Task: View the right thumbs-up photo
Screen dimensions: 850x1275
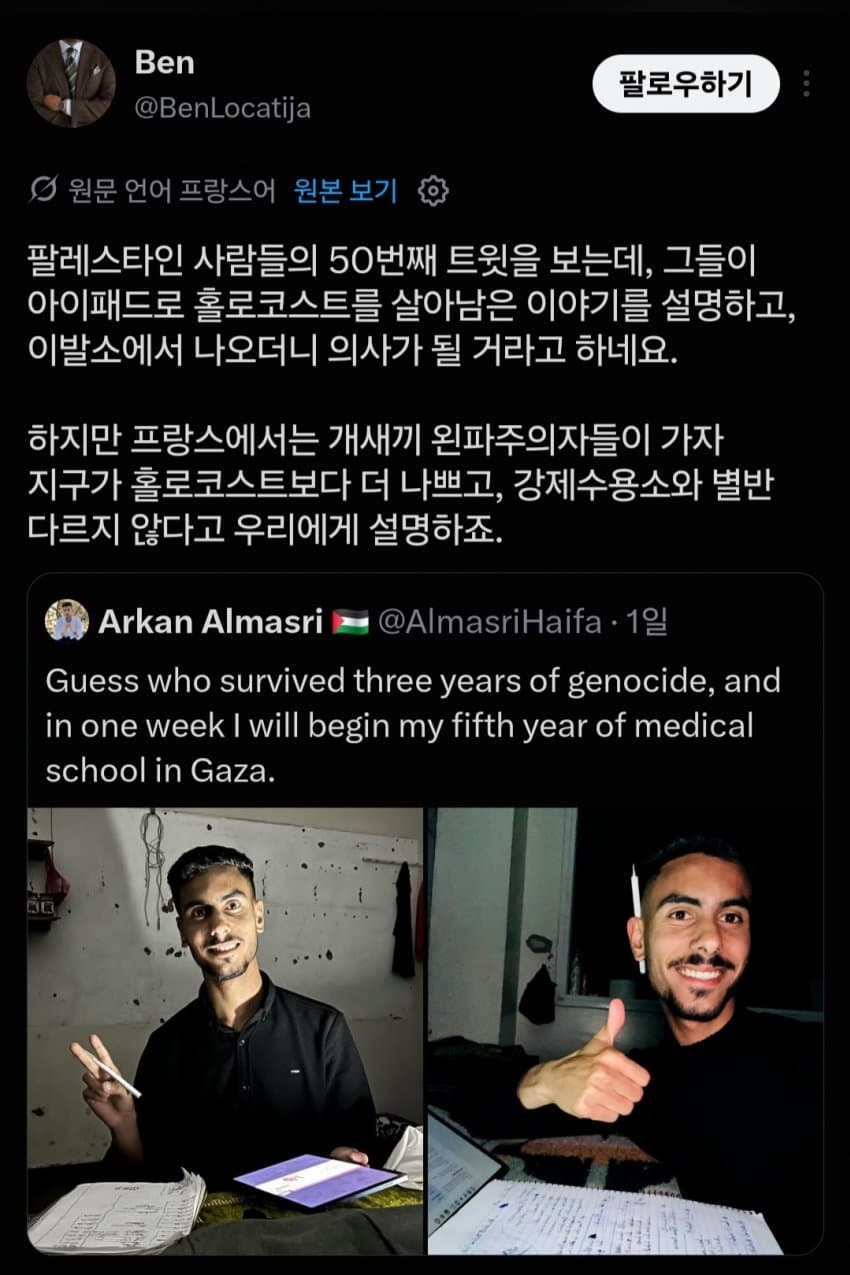Action: (x=625, y=1031)
